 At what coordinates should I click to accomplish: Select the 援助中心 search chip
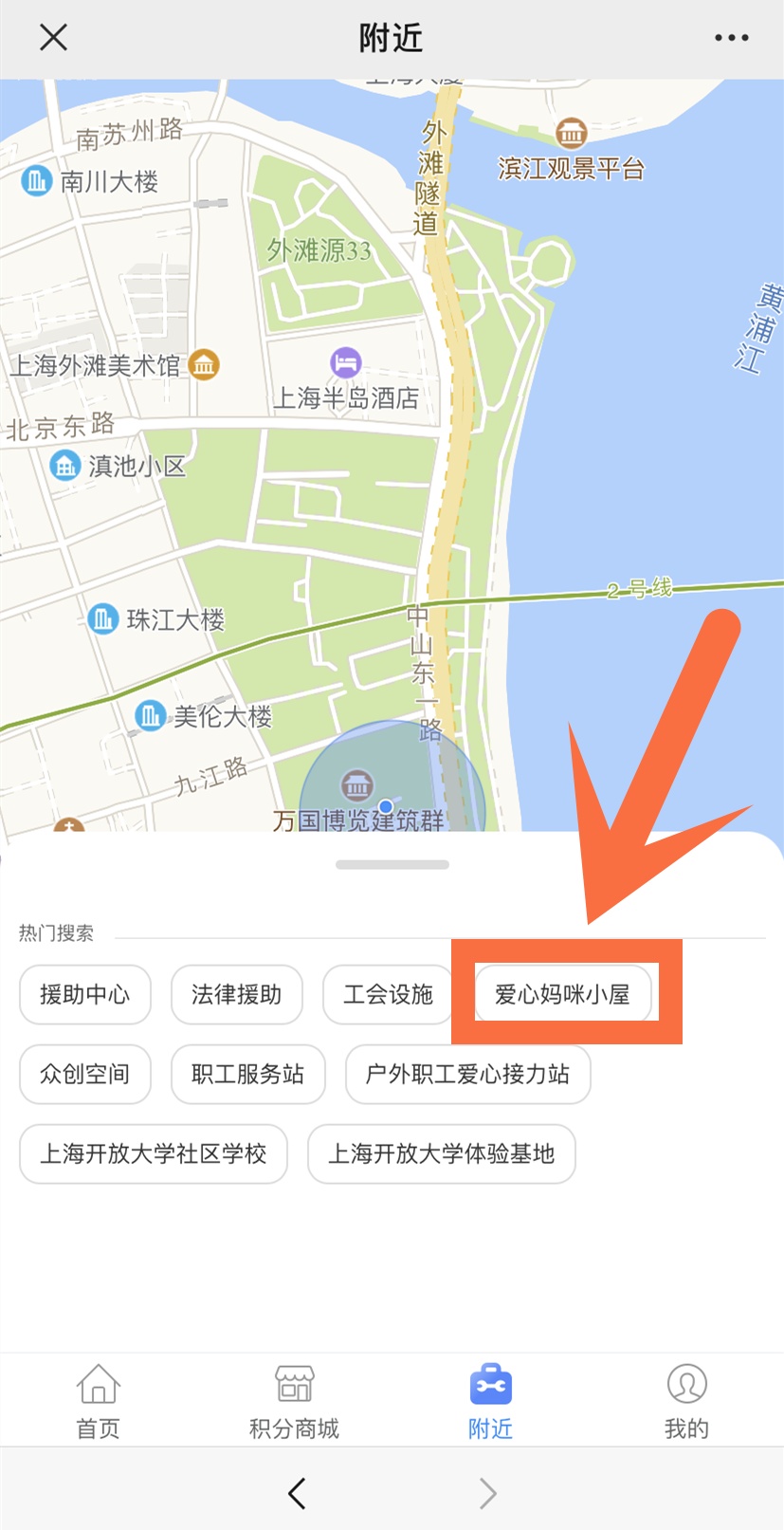[x=85, y=994]
